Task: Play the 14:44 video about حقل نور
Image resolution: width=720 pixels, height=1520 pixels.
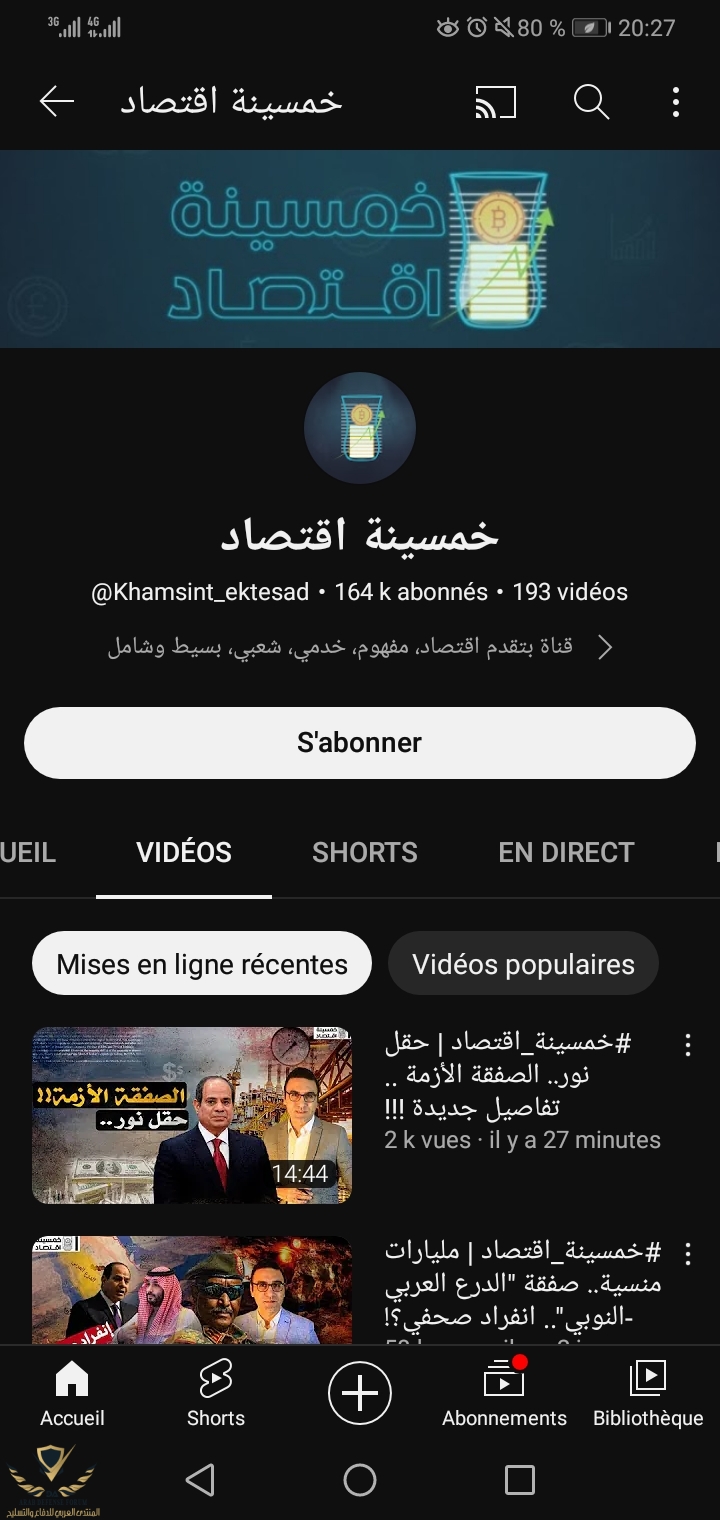Action: 192,1115
